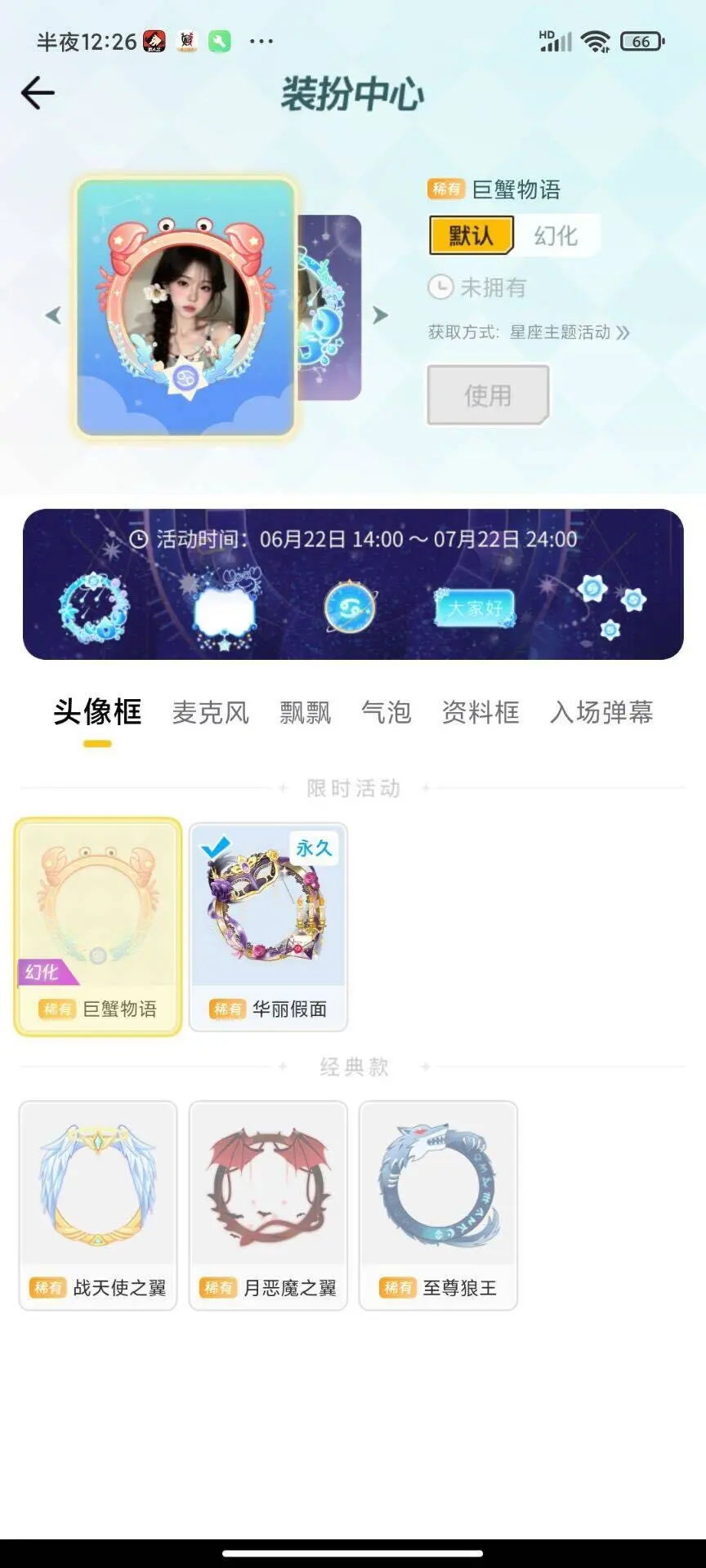
Task: Select the 头像框 tab
Action: tap(97, 712)
